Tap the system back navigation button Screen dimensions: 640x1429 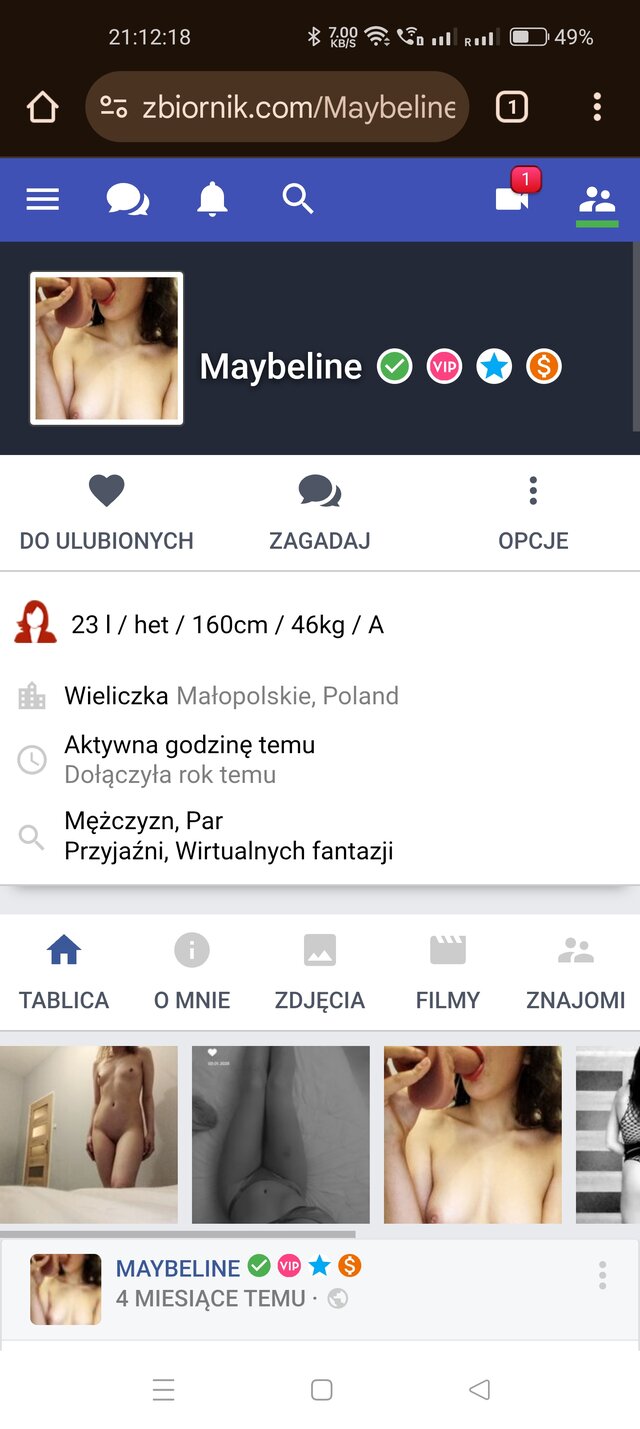click(x=479, y=1389)
